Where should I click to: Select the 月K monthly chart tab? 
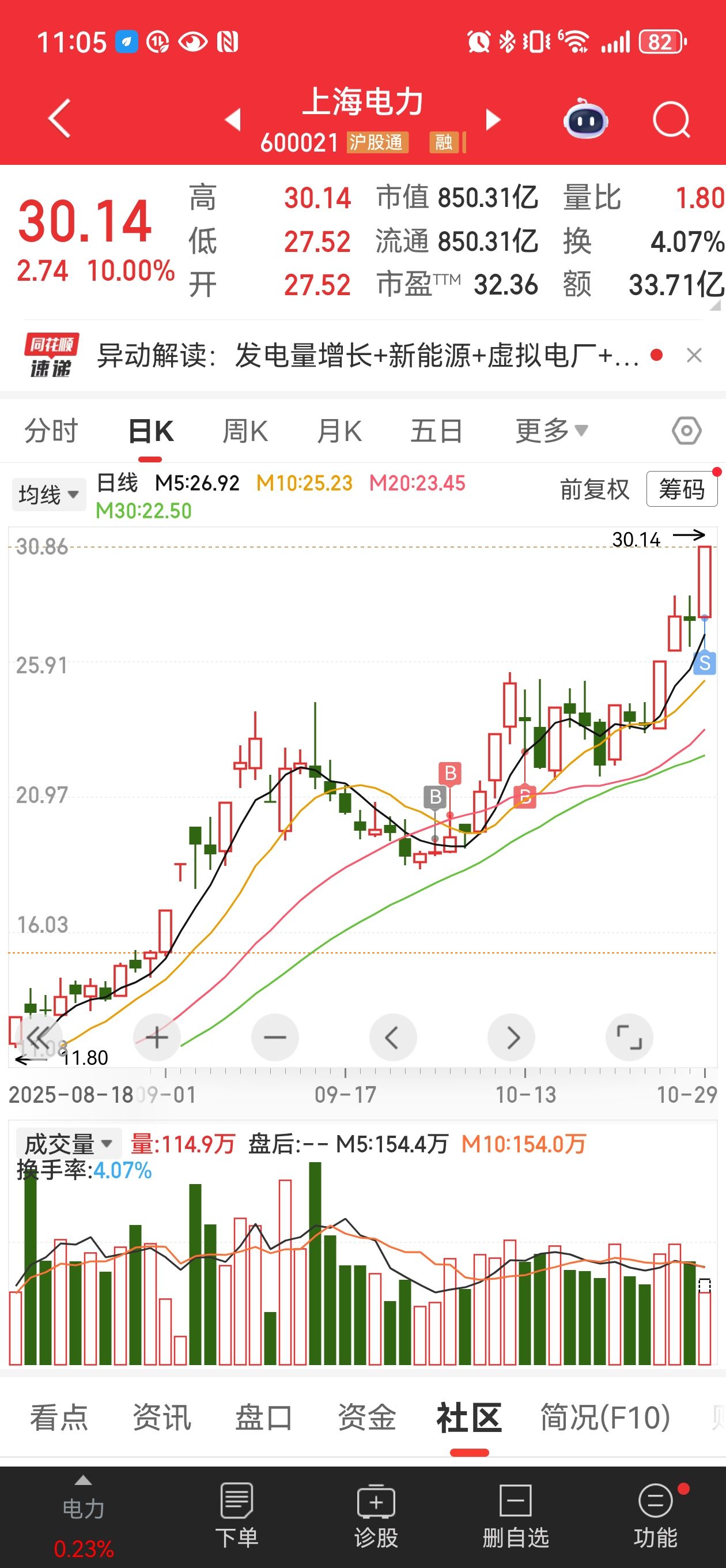(339, 432)
